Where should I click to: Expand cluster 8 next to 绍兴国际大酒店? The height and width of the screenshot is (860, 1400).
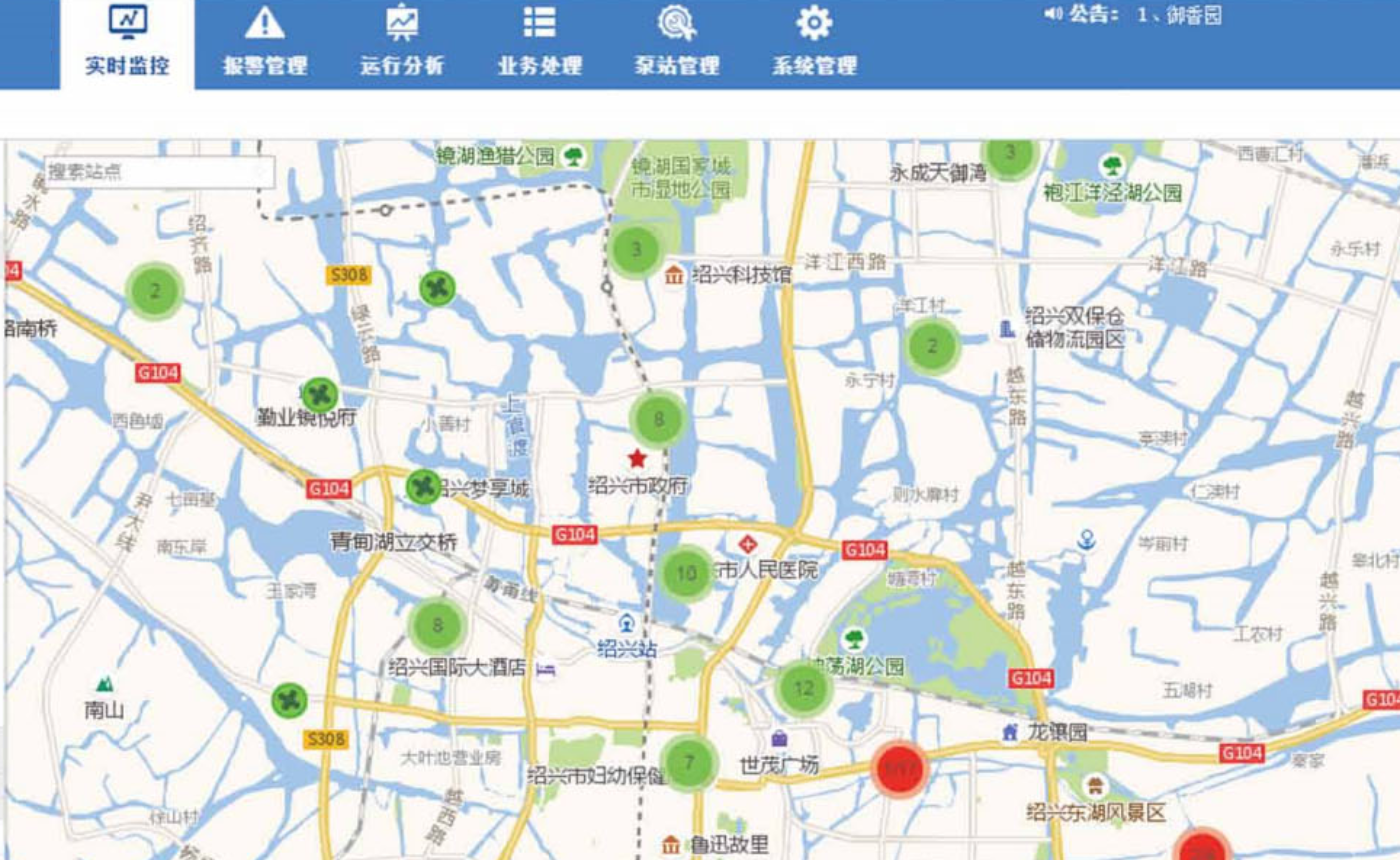point(437,627)
